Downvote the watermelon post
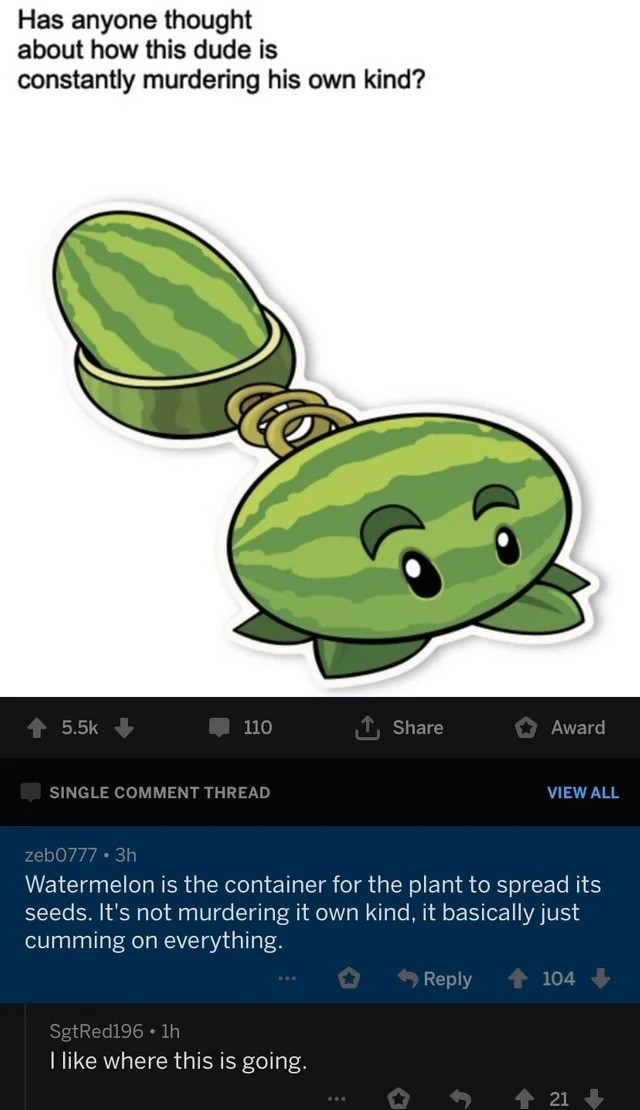640x1110 pixels. click(x=124, y=728)
